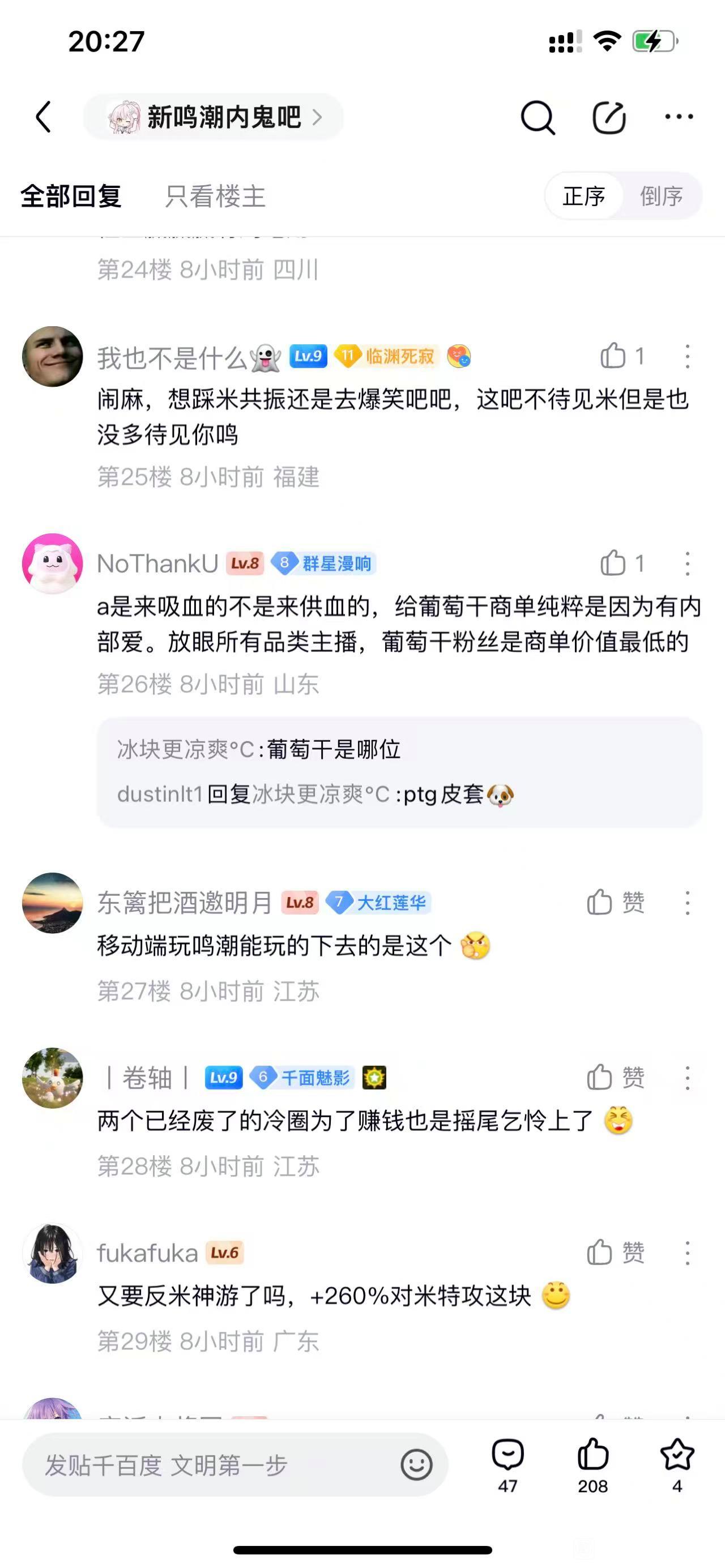The width and height of the screenshot is (725, 1568).
Task: Like the reply from 我也不是什么
Action: coord(621,356)
